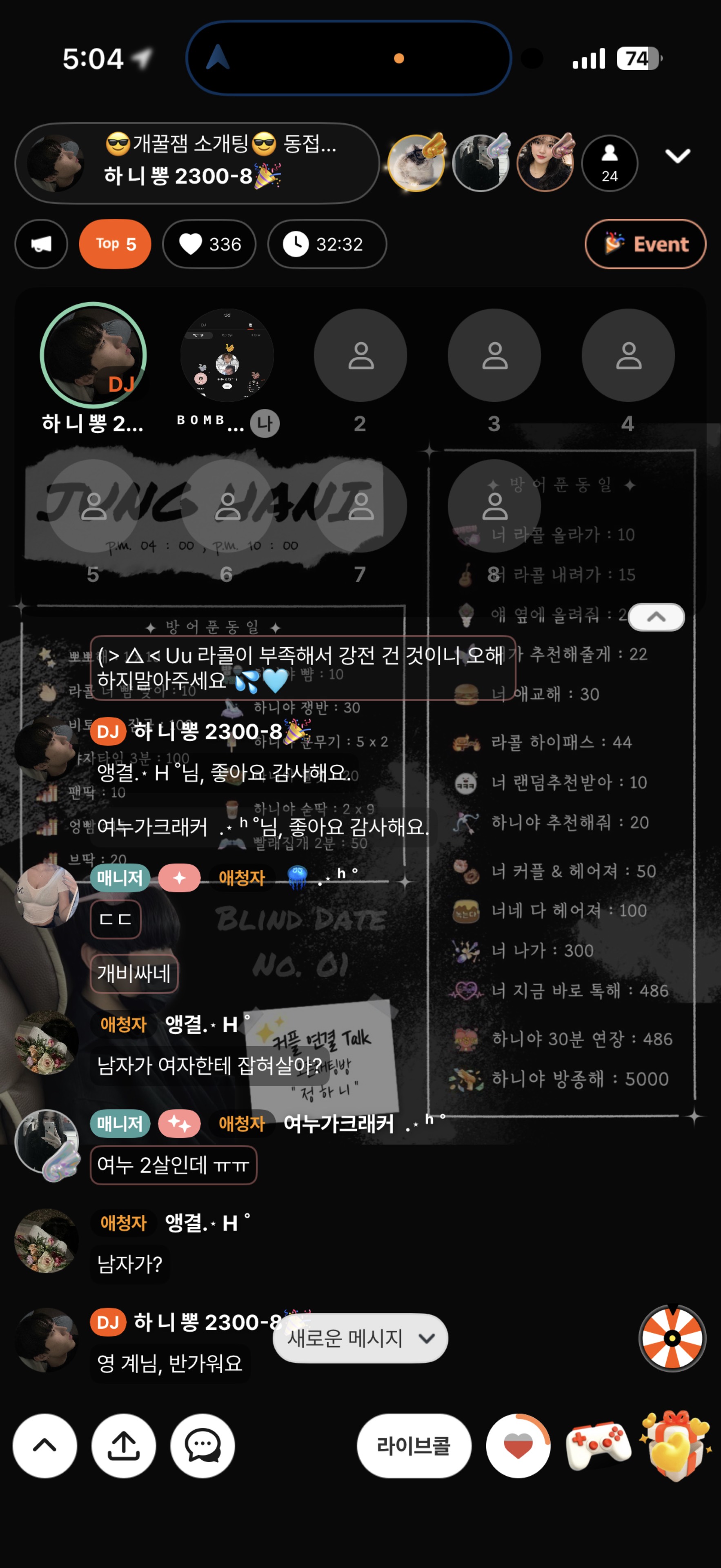Viewport: 721px width, 1568px height.
Task: Tap the 336 likes heart chip
Action: (209, 244)
